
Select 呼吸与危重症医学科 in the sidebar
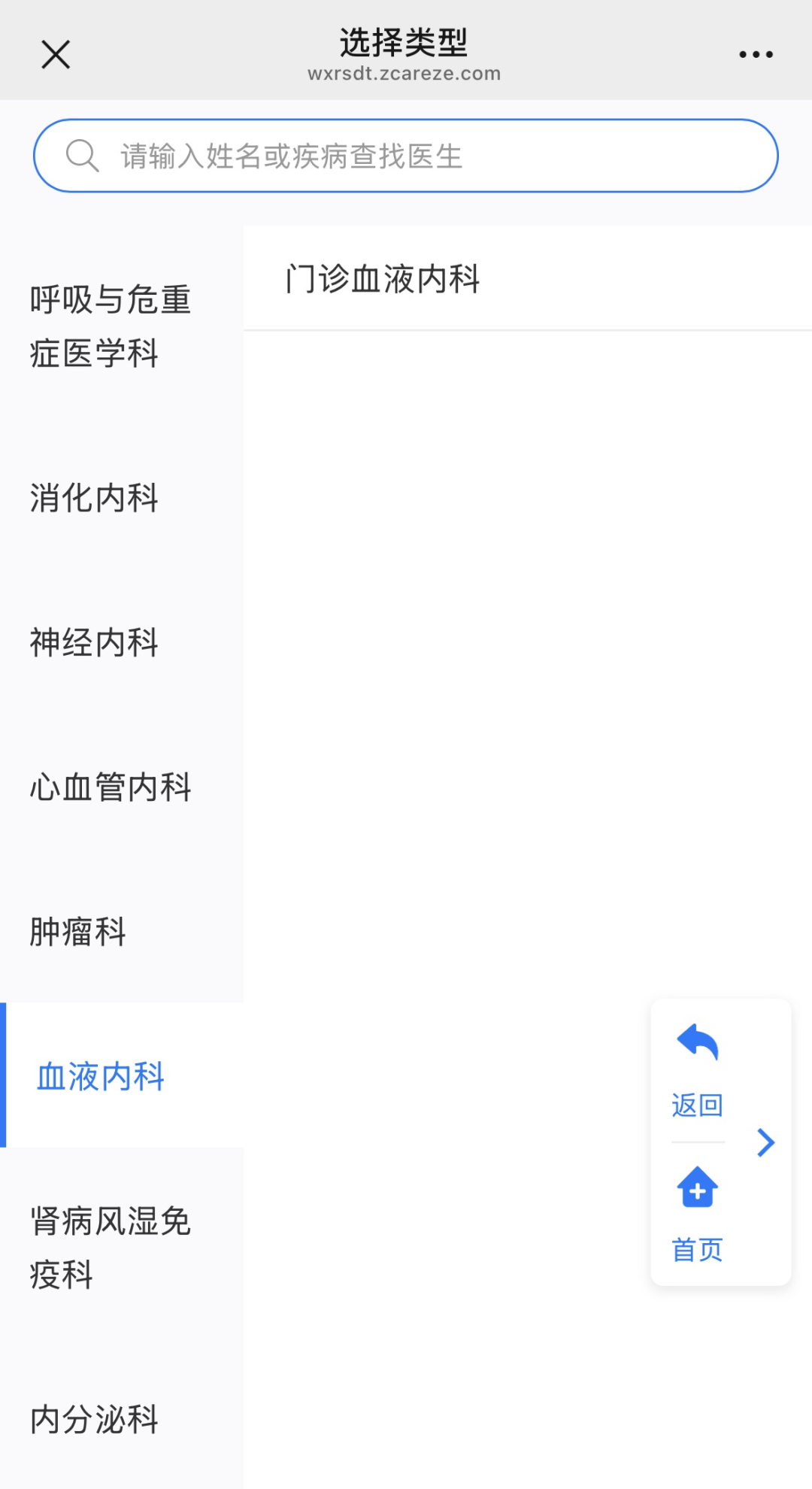coord(111,325)
